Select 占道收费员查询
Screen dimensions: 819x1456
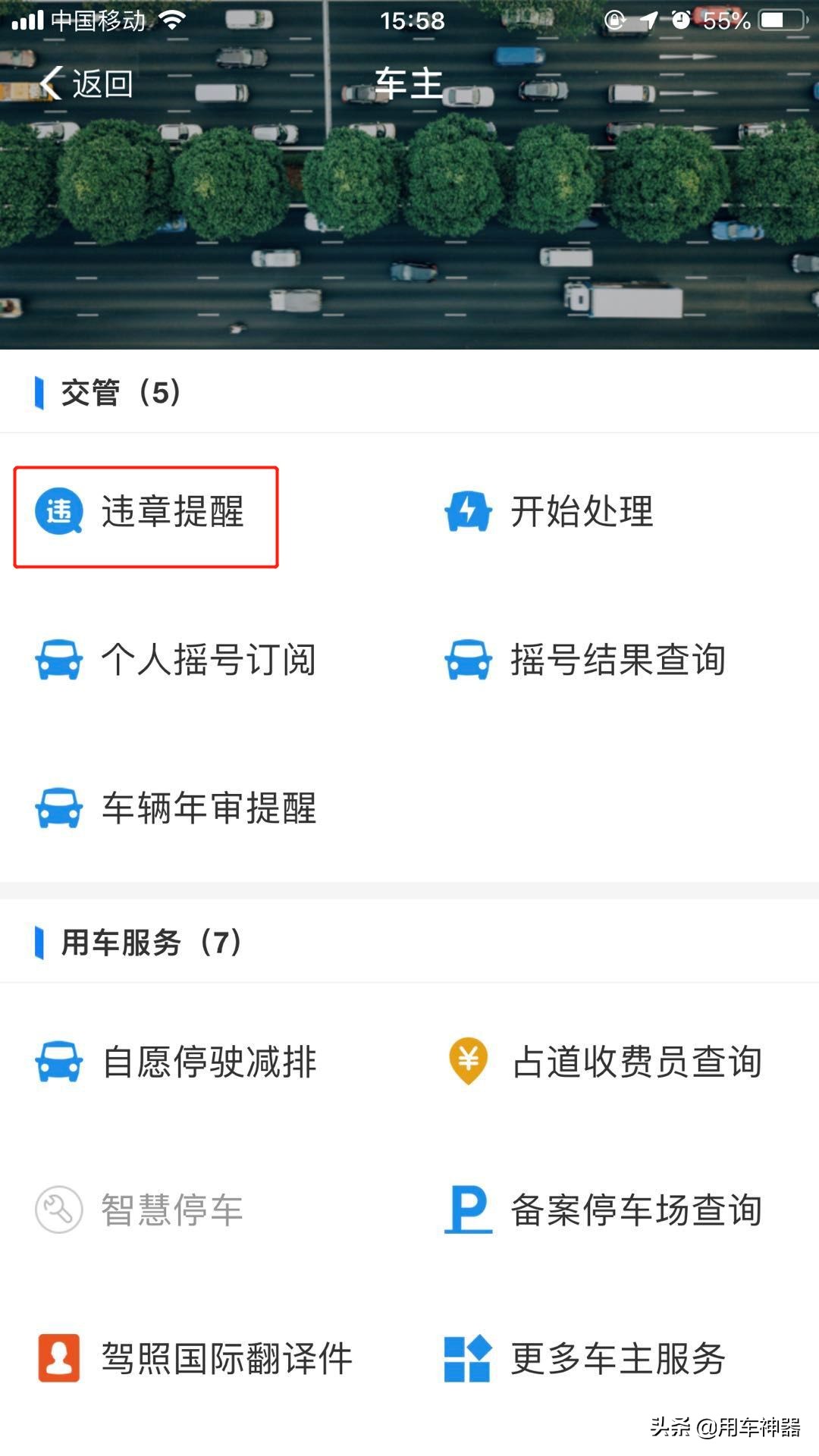point(603,1061)
